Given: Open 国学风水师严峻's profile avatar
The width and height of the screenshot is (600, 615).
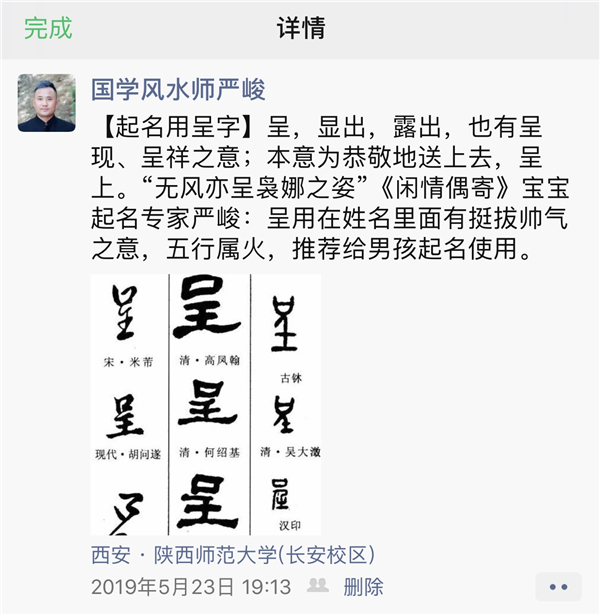Looking at the screenshot, I should point(46,103).
